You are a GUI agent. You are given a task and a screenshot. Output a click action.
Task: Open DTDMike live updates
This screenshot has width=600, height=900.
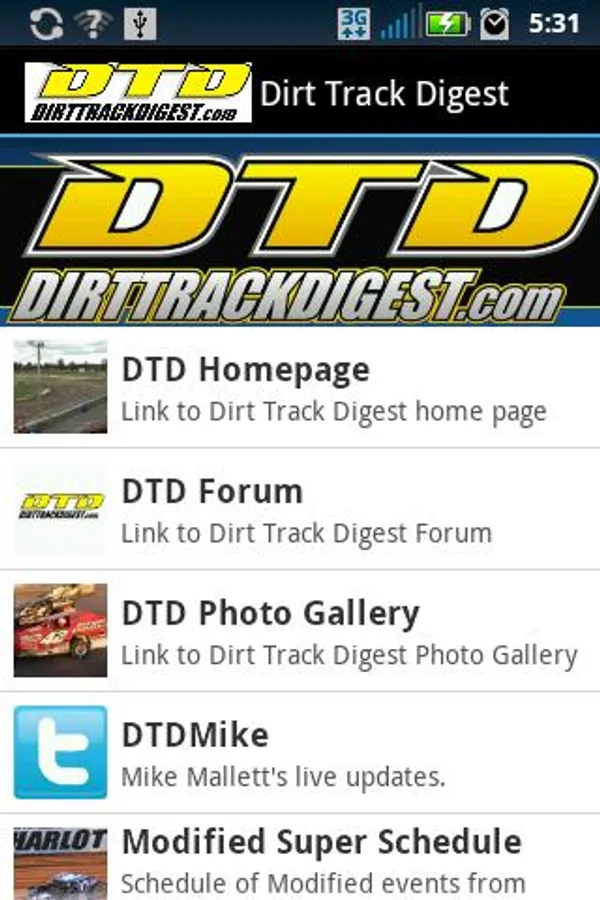(300, 753)
